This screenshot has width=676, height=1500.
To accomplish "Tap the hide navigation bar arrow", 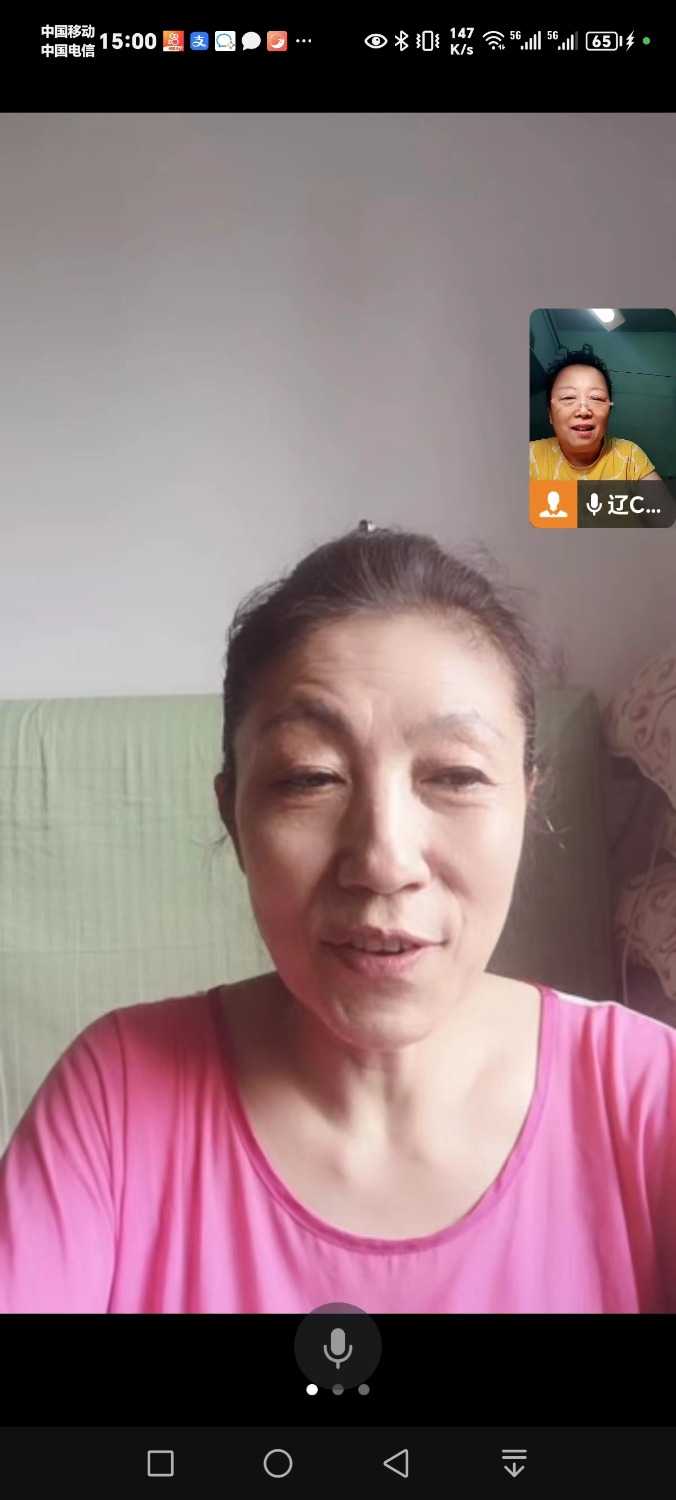I will [514, 1464].
